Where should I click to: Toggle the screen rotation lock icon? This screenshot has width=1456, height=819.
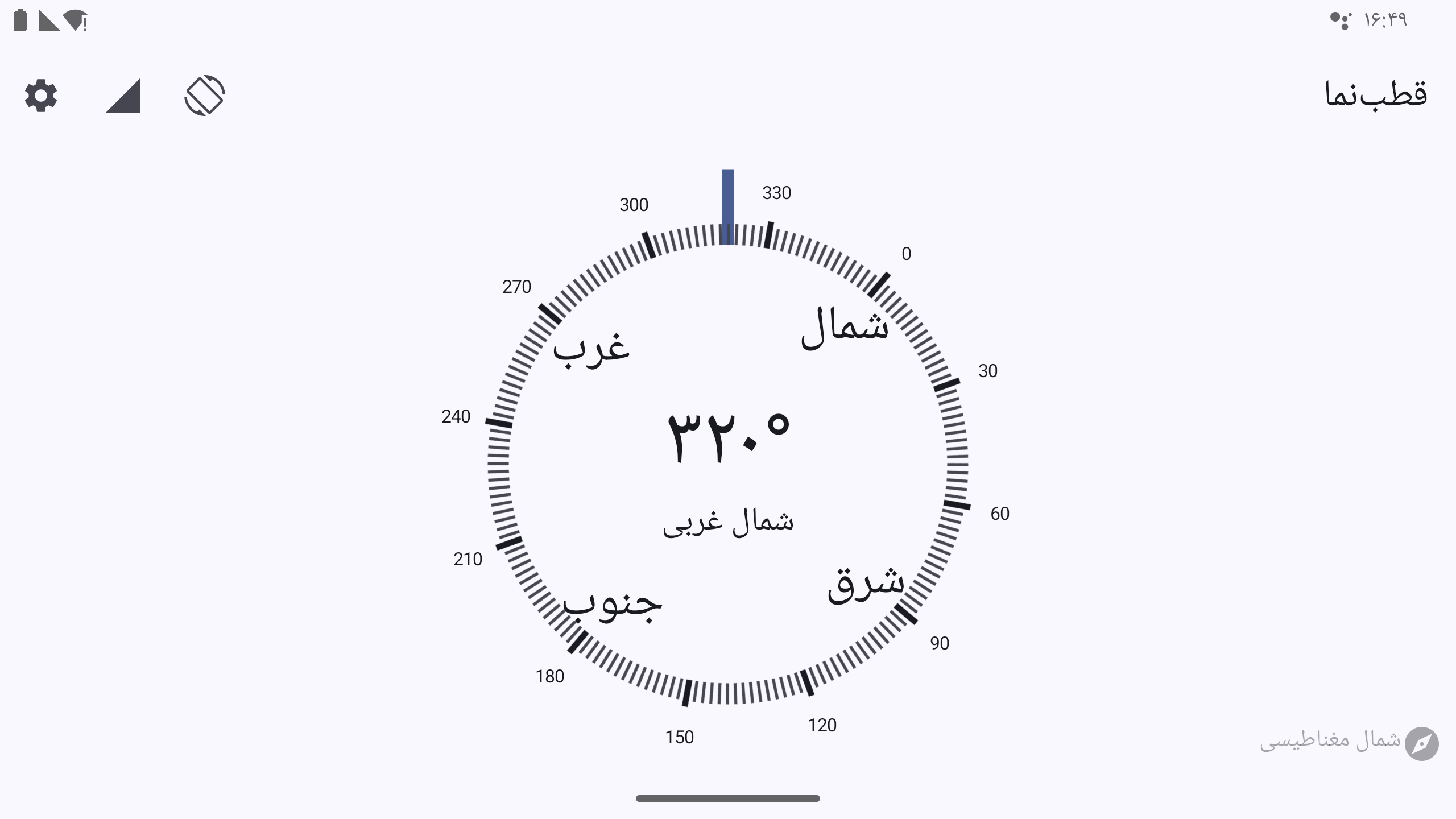point(205,96)
